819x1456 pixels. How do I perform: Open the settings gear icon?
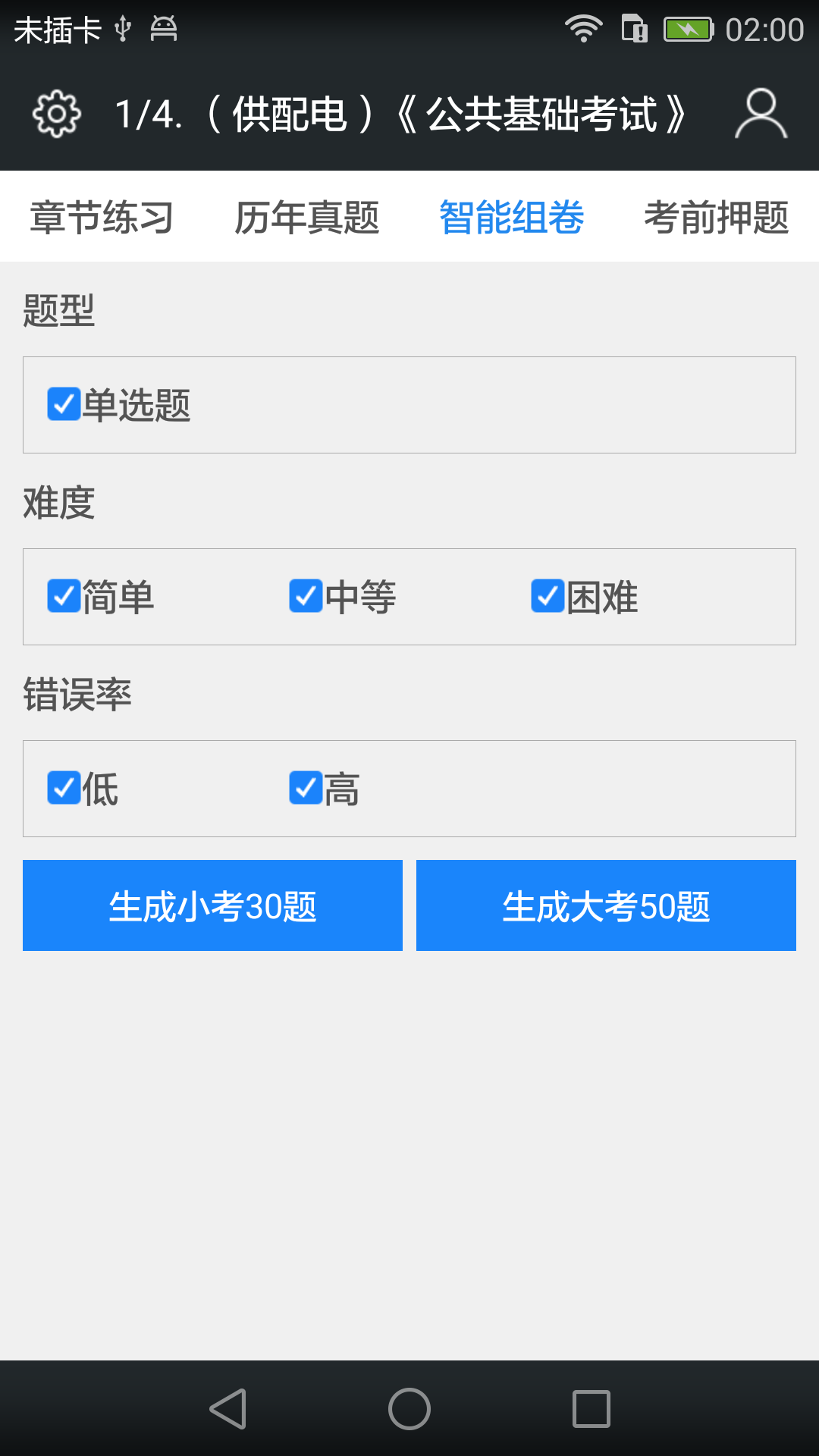tap(53, 112)
